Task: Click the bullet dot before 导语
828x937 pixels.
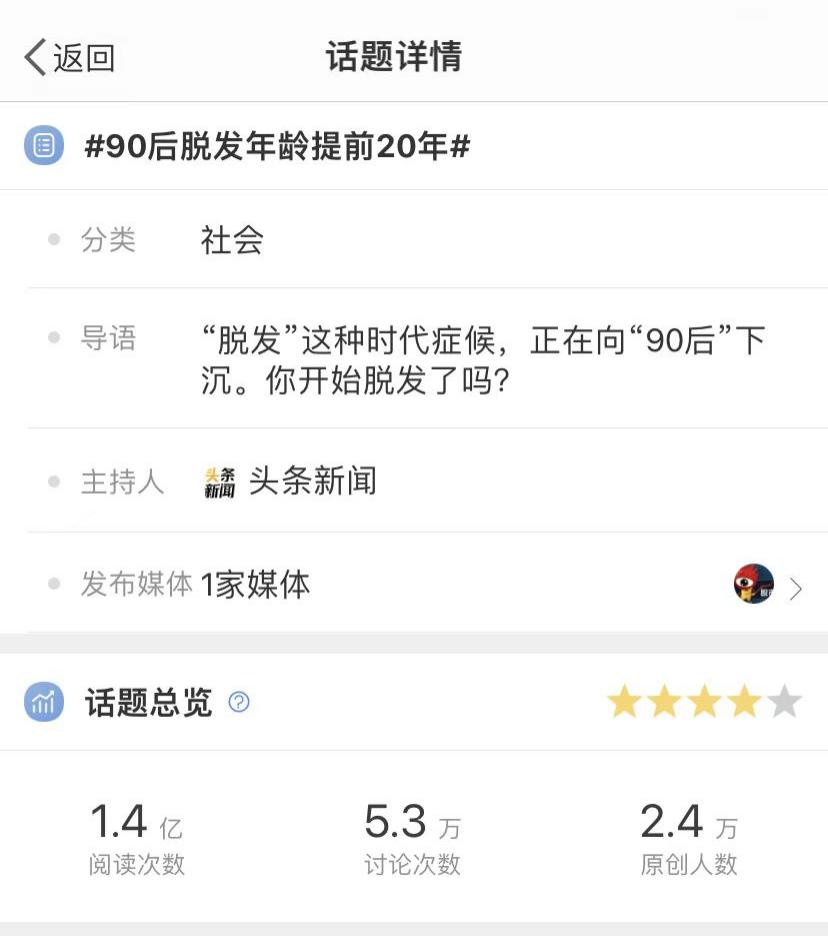Action: [x=56, y=338]
